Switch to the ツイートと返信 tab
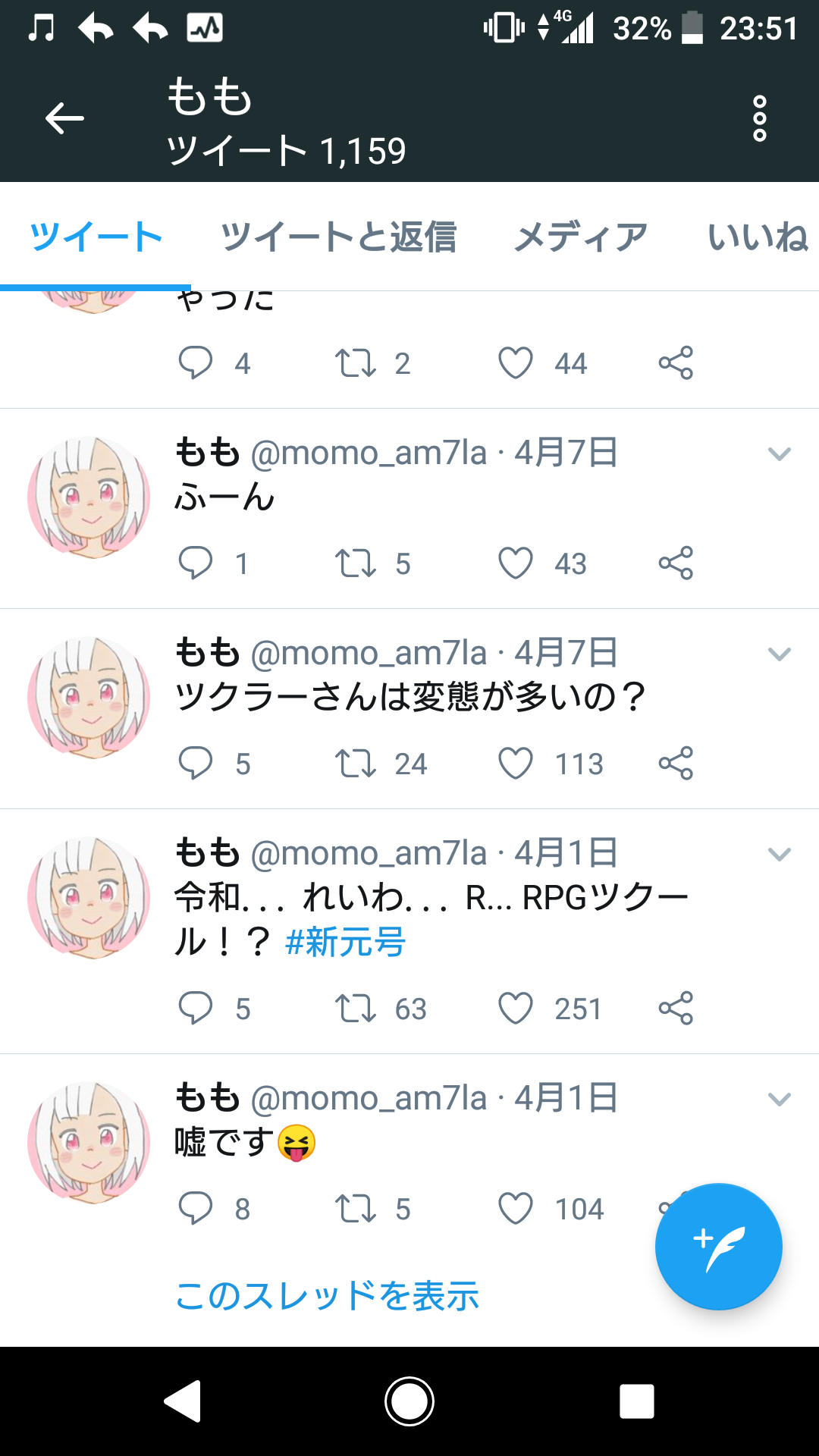 point(338,237)
